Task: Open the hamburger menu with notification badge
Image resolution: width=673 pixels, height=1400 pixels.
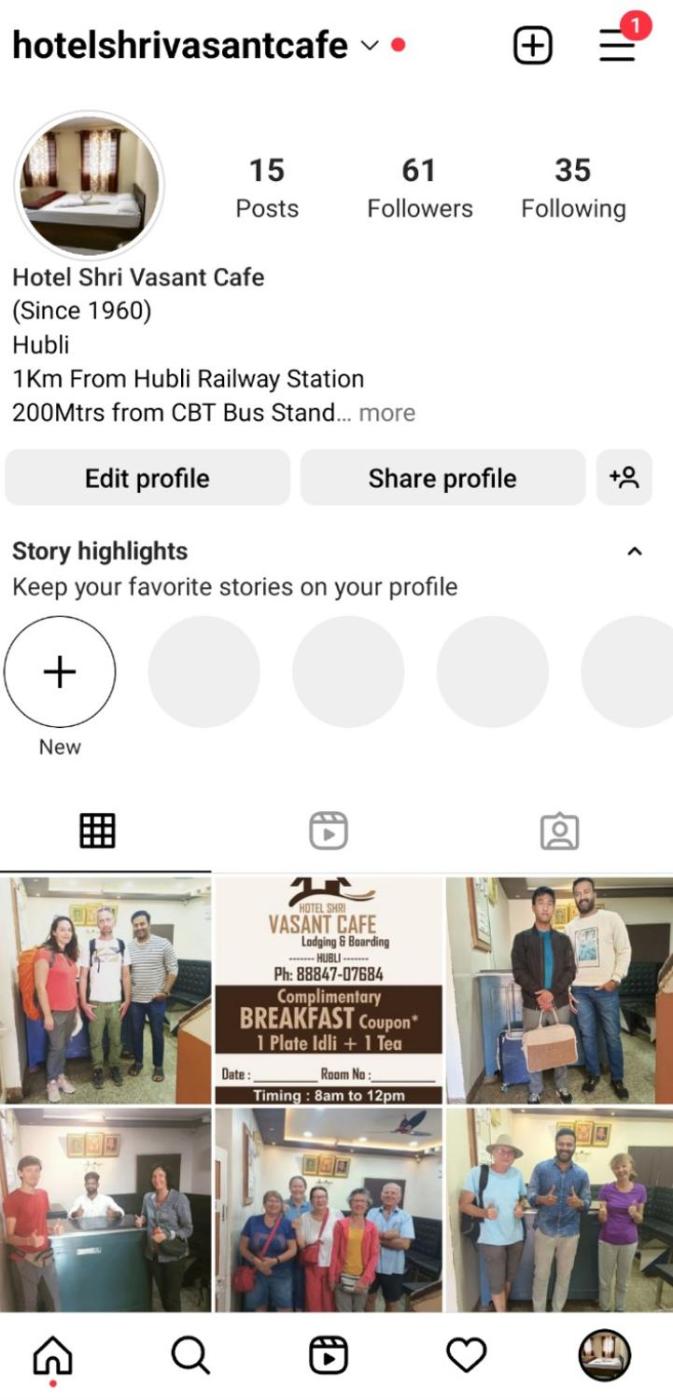Action: pyautogui.click(x=617, y=45)
